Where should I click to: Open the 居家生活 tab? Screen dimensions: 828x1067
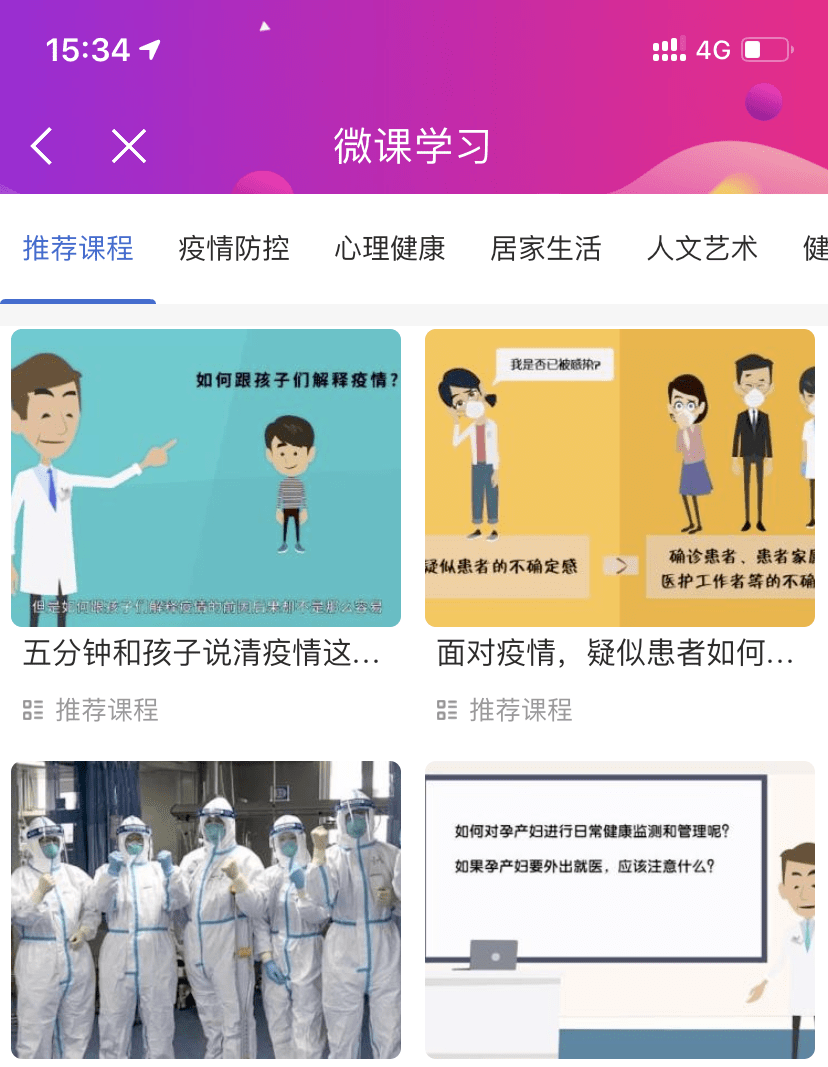(546, 248)
